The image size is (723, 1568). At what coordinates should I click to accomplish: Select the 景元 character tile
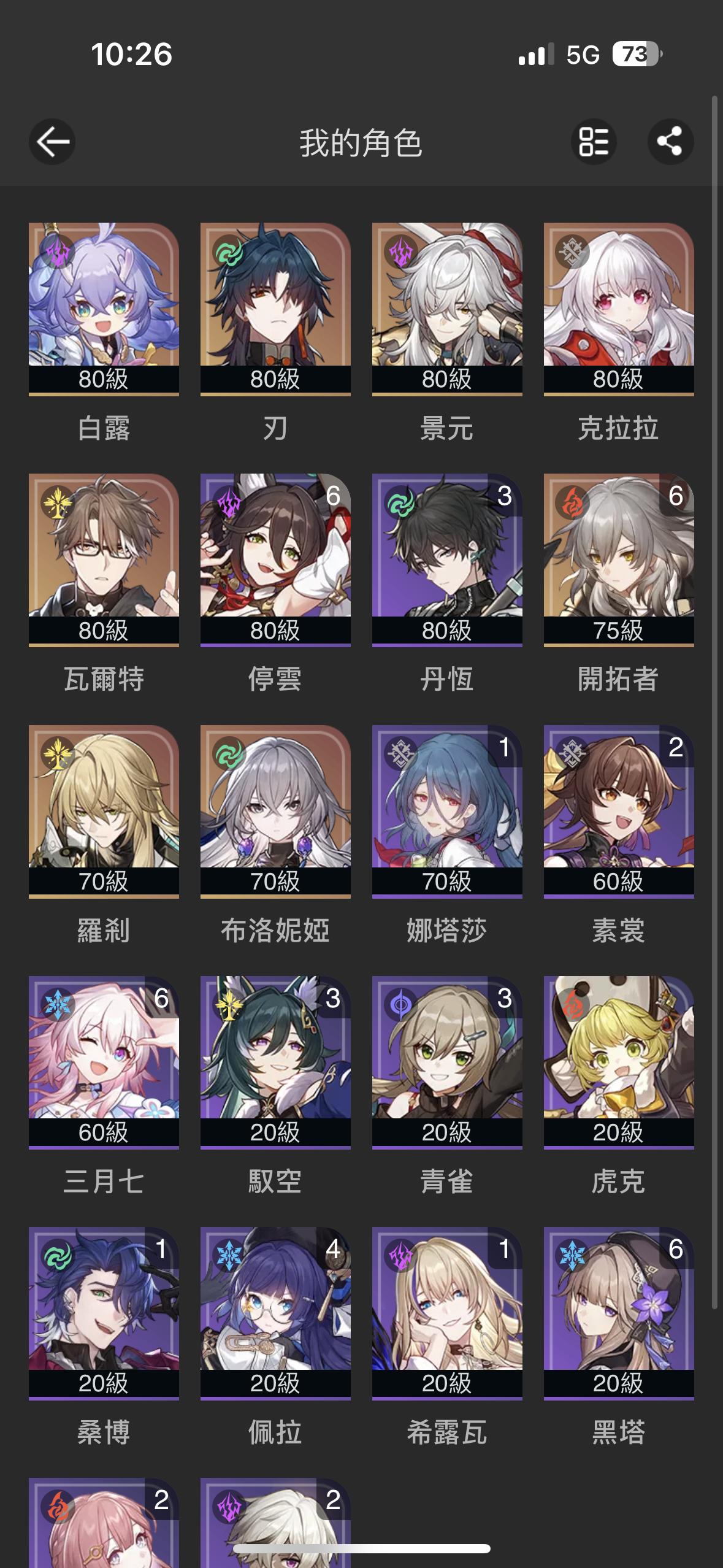[447, 307]
